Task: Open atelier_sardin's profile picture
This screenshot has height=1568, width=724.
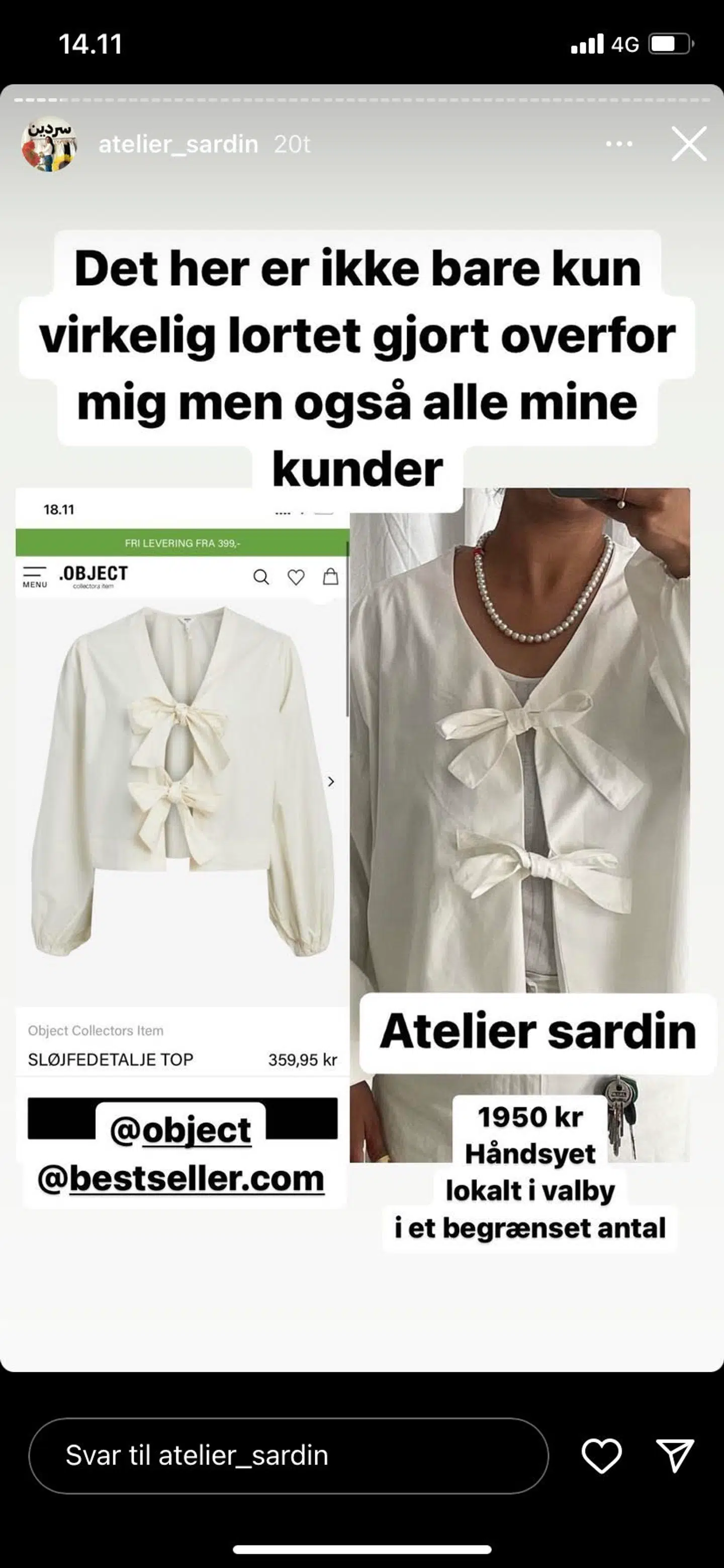Action: point(49,144)
